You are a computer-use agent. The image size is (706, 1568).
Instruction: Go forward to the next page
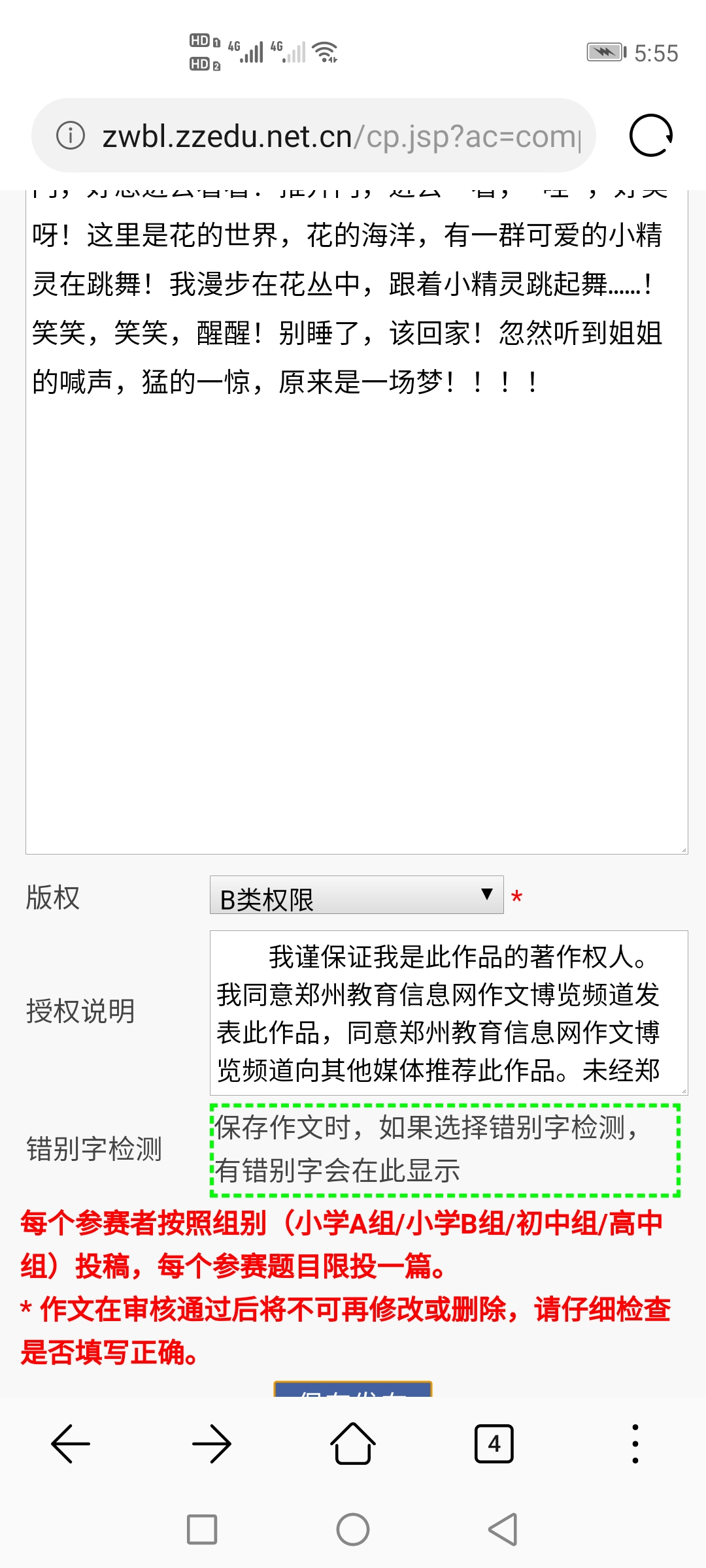[212, 1443]
